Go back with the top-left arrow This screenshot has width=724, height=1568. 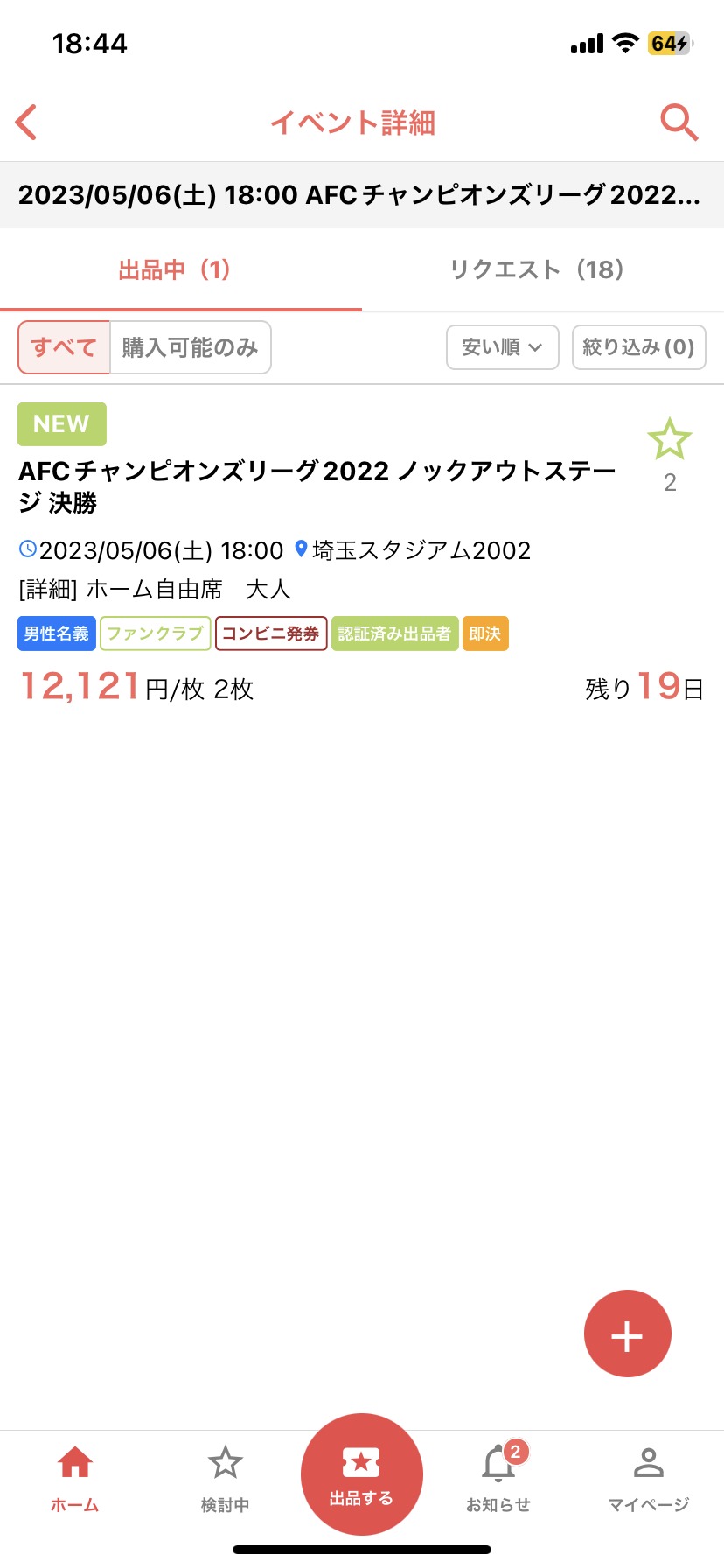[27, 122]
